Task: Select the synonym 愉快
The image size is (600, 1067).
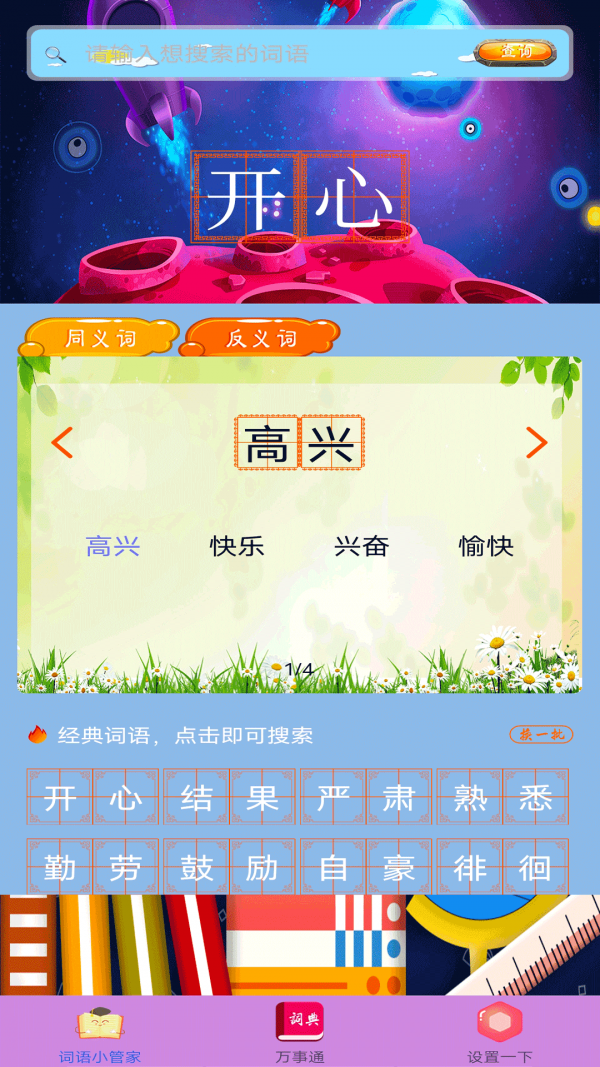Action: pyautogui.click(x=486, y=546)
